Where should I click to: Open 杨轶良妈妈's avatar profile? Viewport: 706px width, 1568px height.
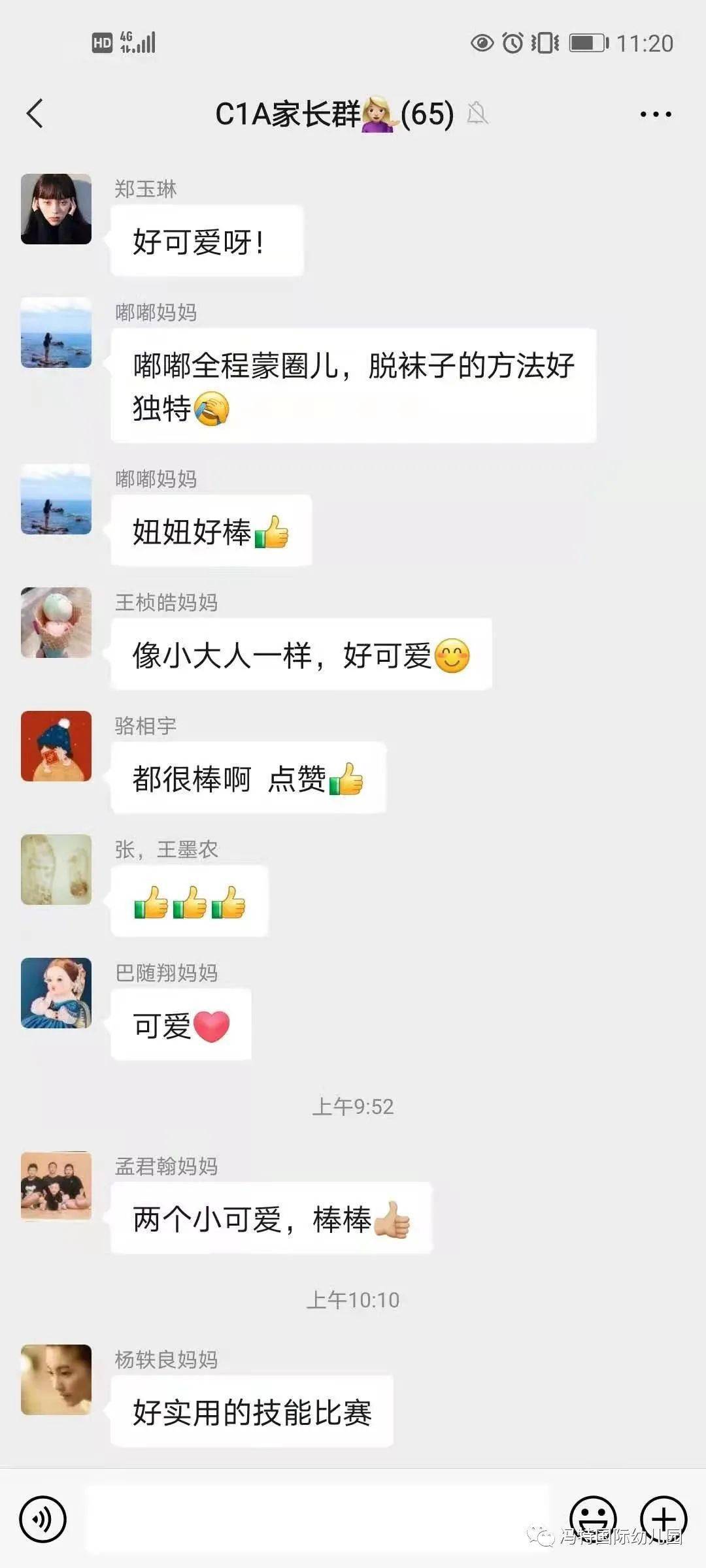pos(56,1380)
